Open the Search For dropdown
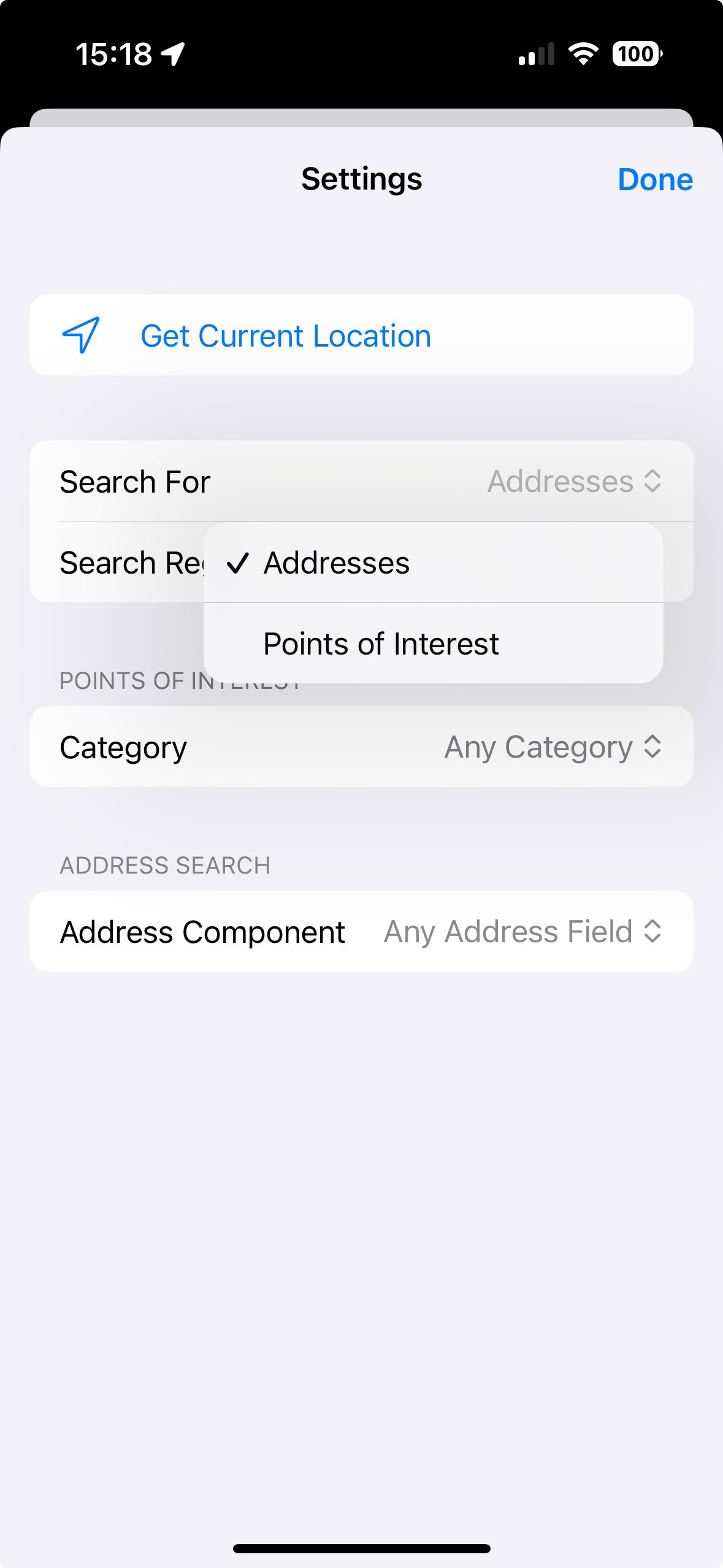The width and height of the screenshot is (723, 1568). 574,482
